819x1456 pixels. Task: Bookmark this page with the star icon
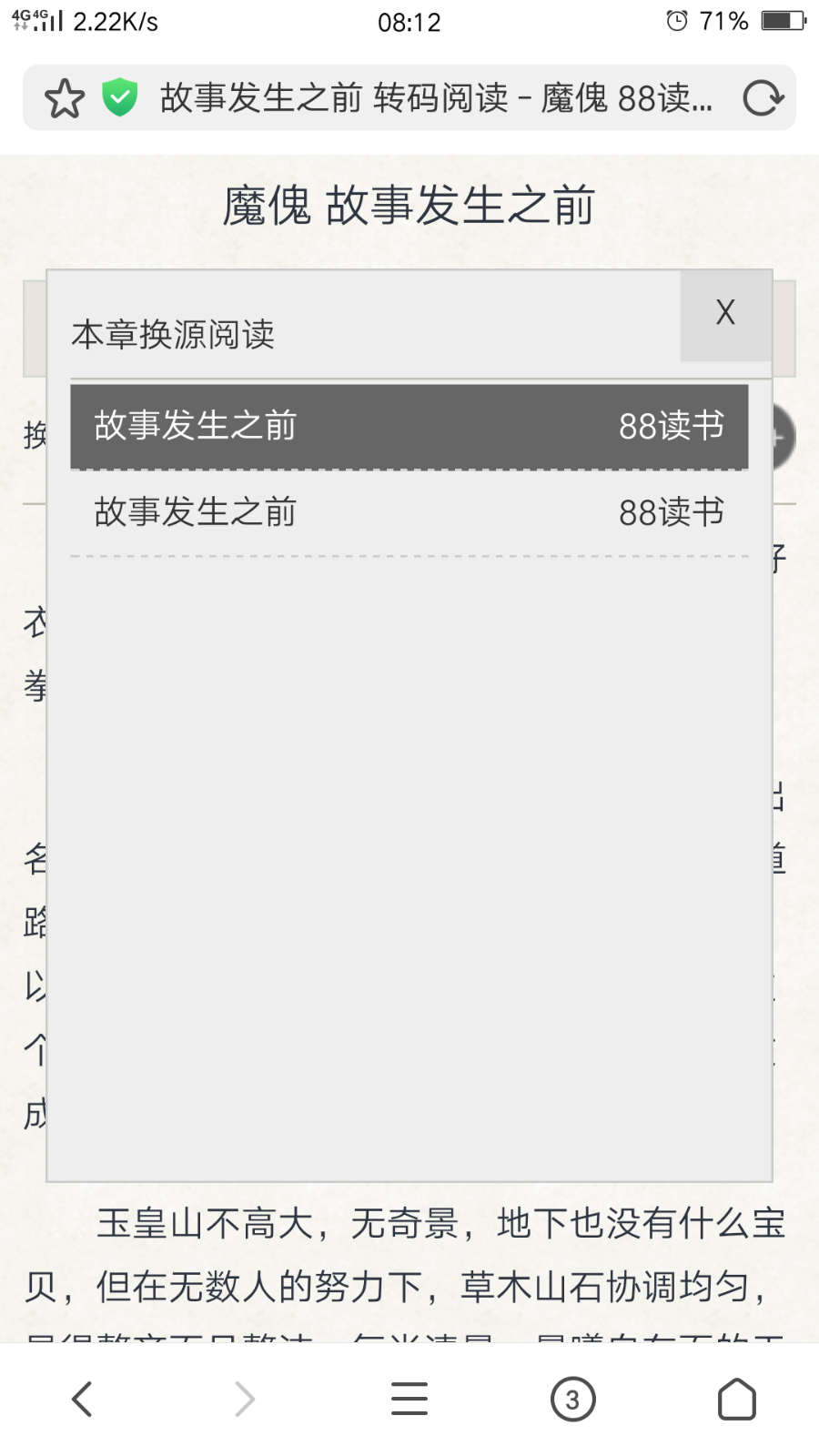65,98
